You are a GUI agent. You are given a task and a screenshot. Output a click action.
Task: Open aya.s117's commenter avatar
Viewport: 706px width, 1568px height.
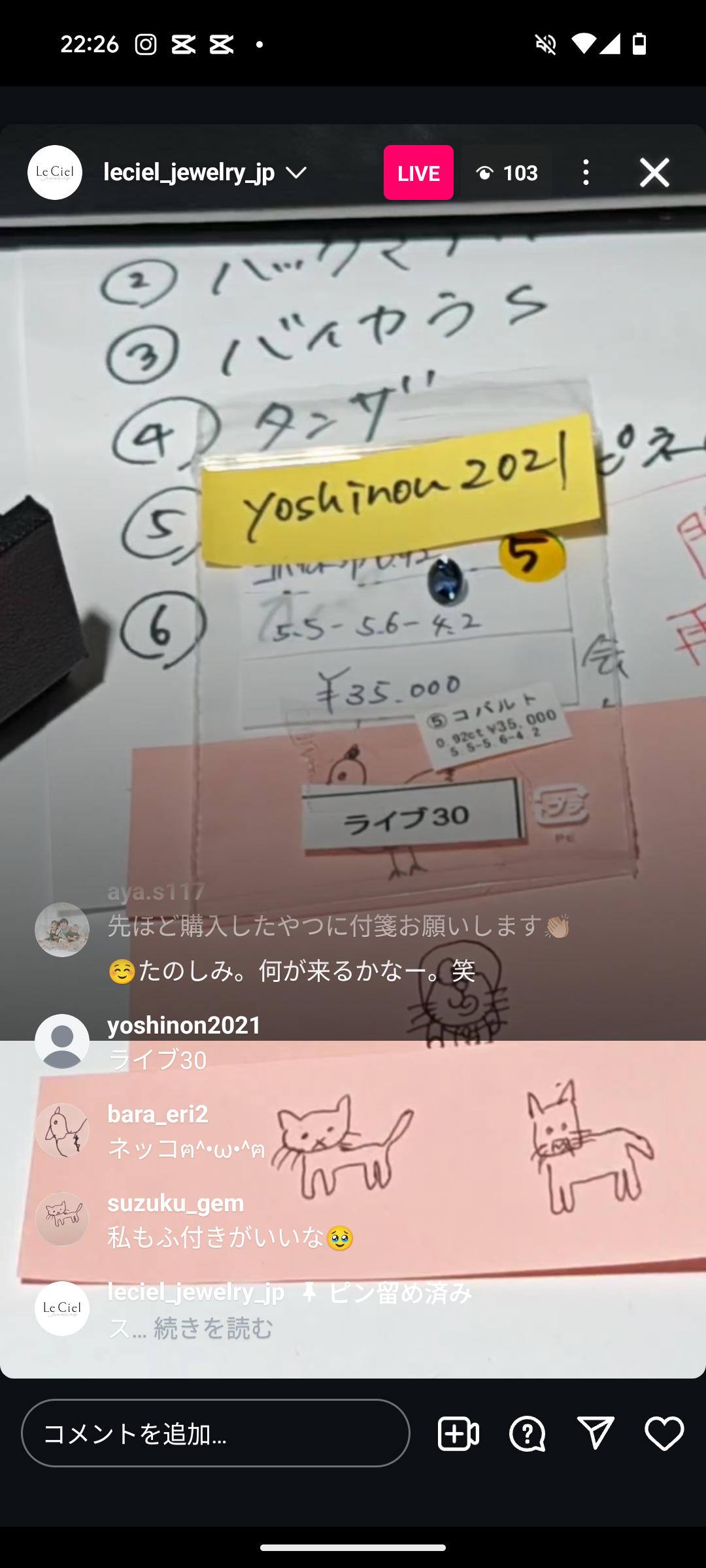point(61,930)
